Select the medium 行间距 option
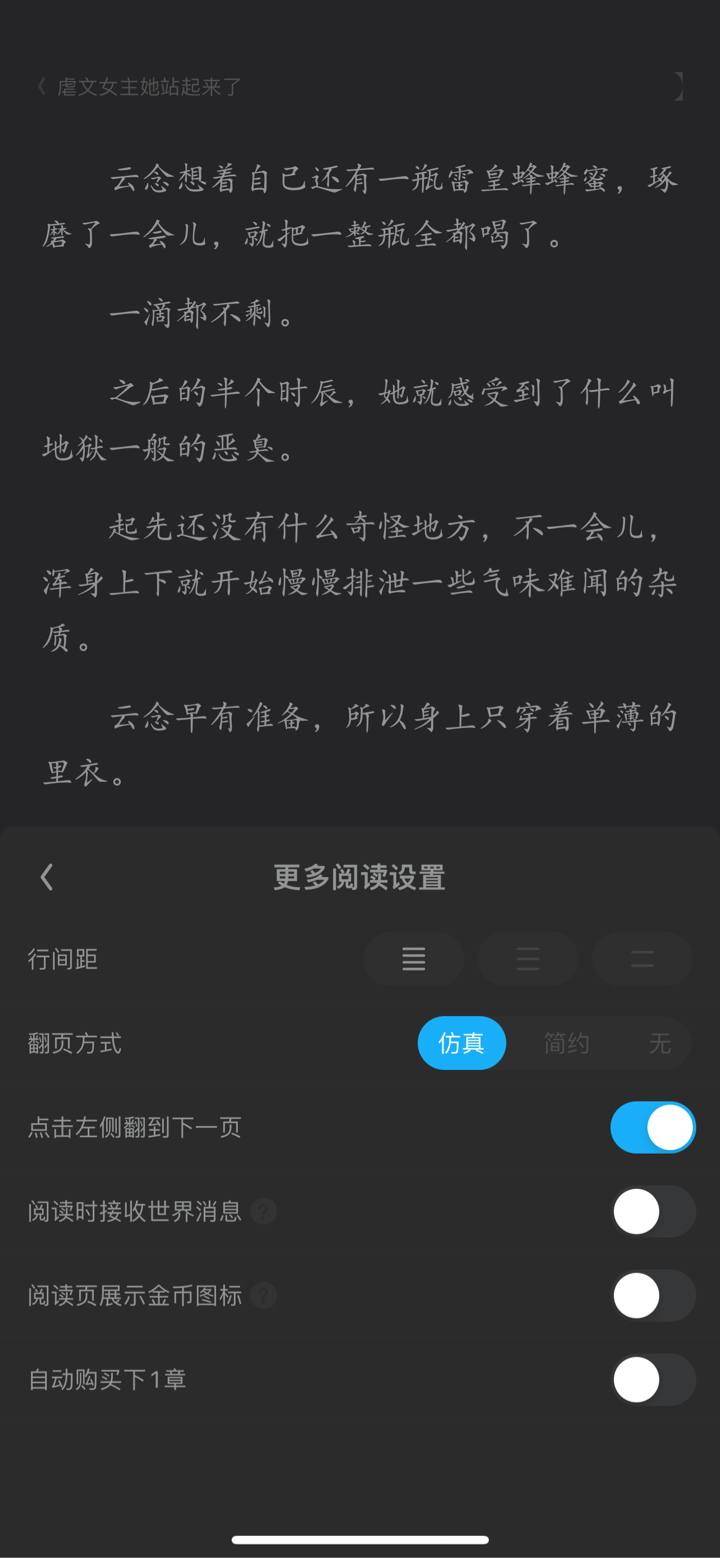The image size is (720, 1558). 528,960
